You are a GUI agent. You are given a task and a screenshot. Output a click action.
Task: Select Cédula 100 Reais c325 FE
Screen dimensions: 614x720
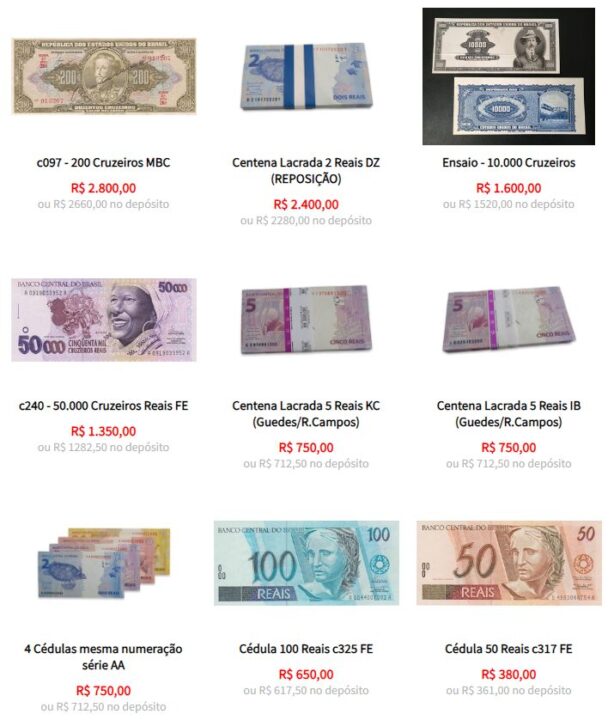pos(306,649)
